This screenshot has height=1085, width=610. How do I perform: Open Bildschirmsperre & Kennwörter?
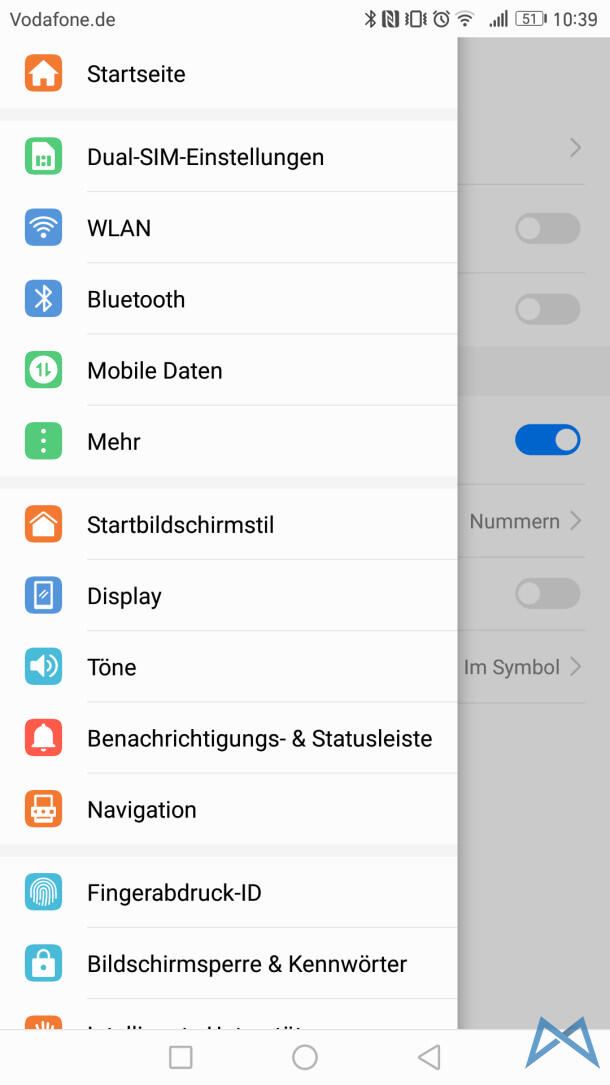click(x=247, y=964)
